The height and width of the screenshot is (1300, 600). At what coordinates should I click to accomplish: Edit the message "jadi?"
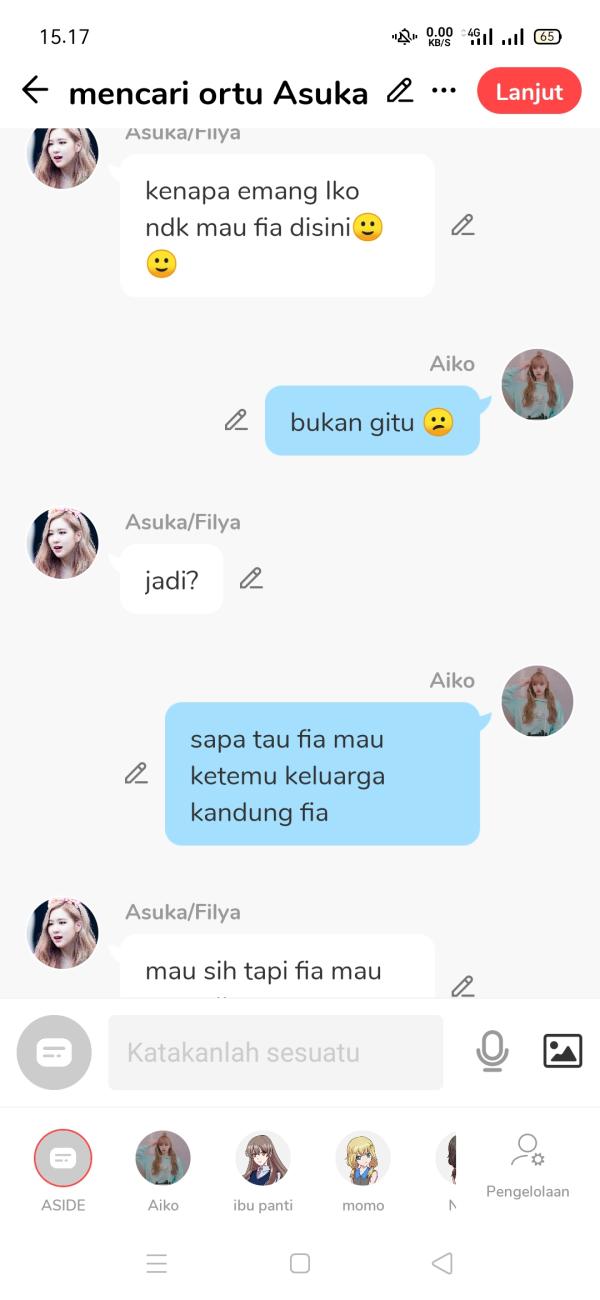251,578
